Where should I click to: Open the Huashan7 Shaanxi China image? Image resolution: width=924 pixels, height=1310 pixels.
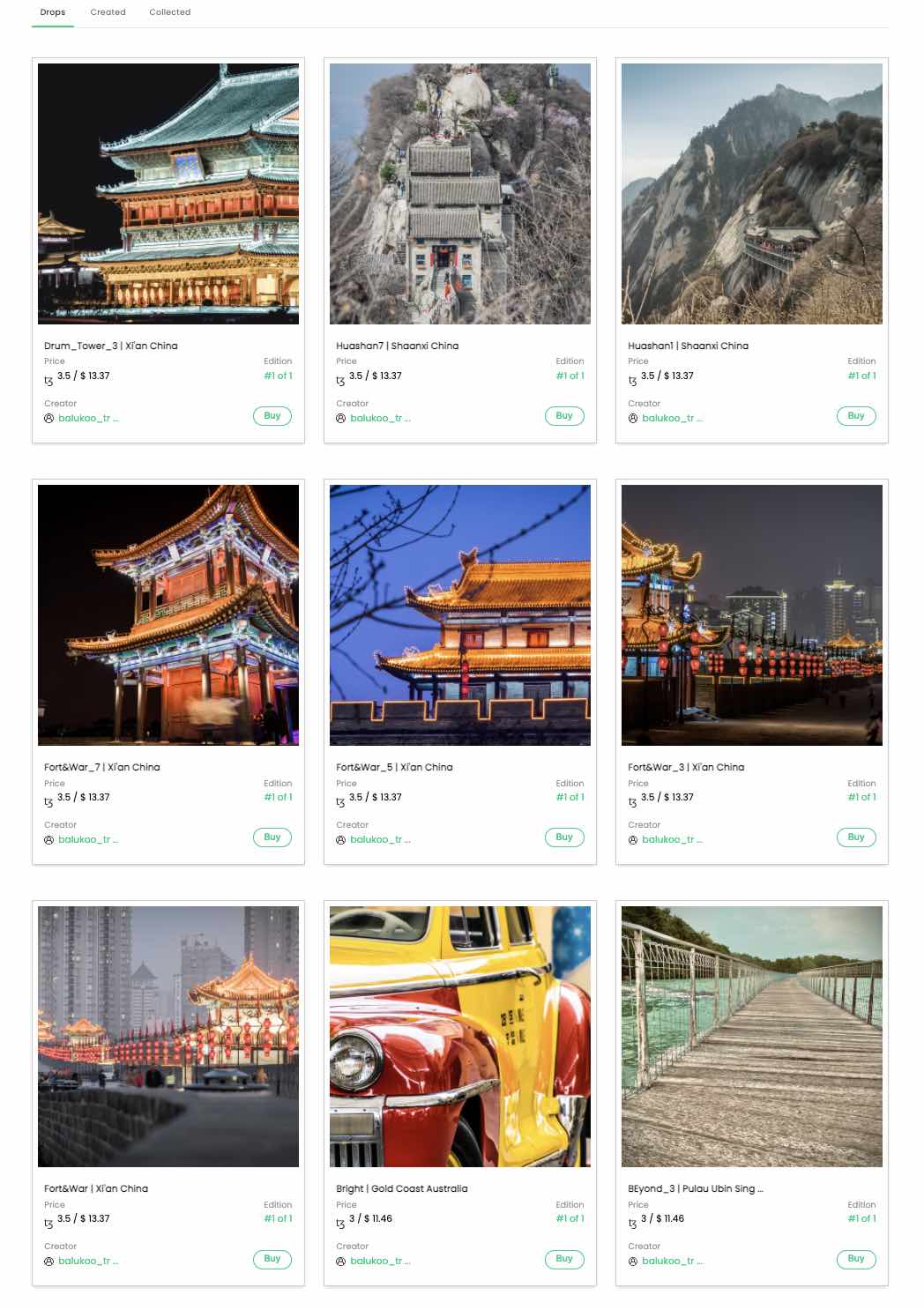pos(460,194)
